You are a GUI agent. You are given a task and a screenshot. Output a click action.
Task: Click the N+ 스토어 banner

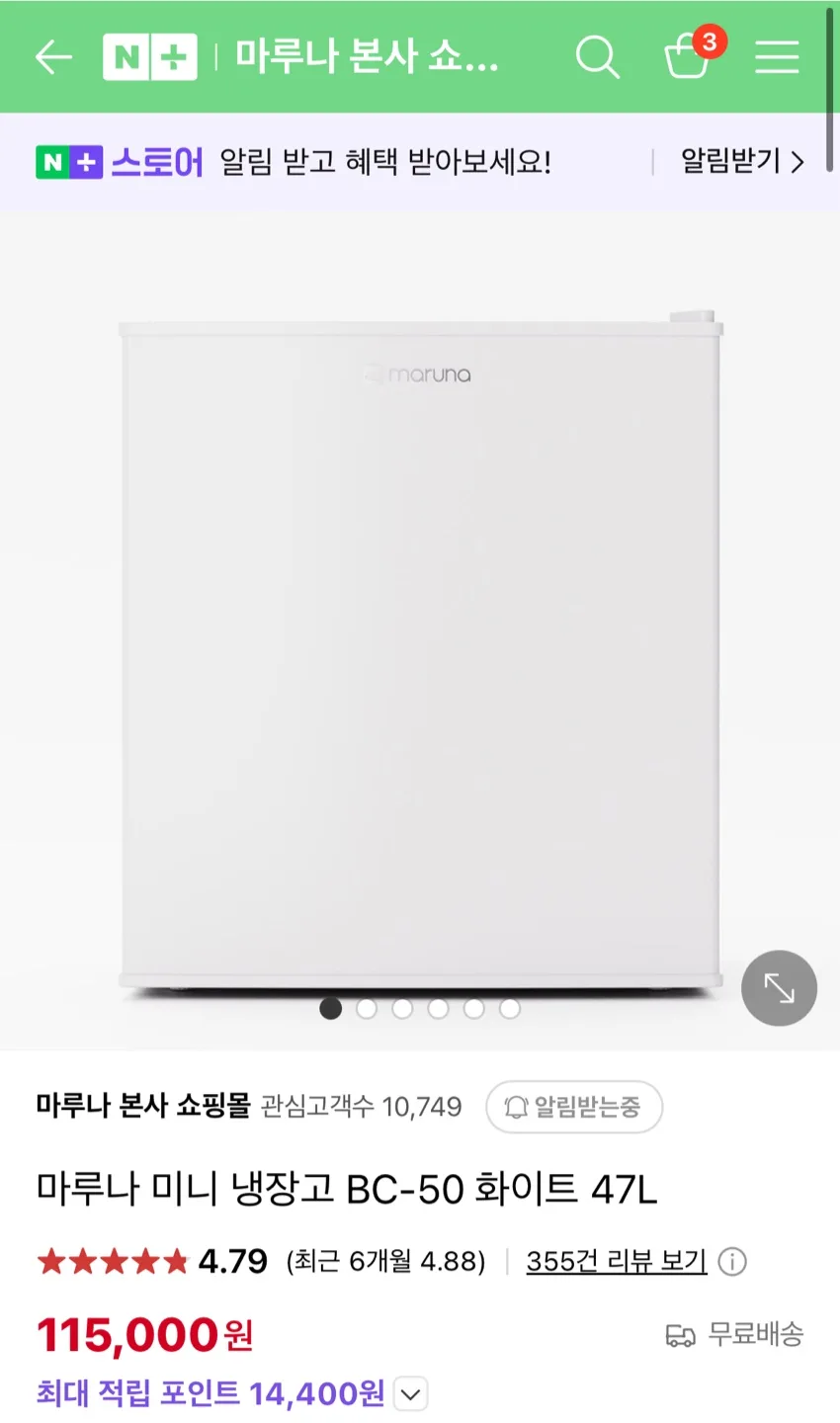119,161
